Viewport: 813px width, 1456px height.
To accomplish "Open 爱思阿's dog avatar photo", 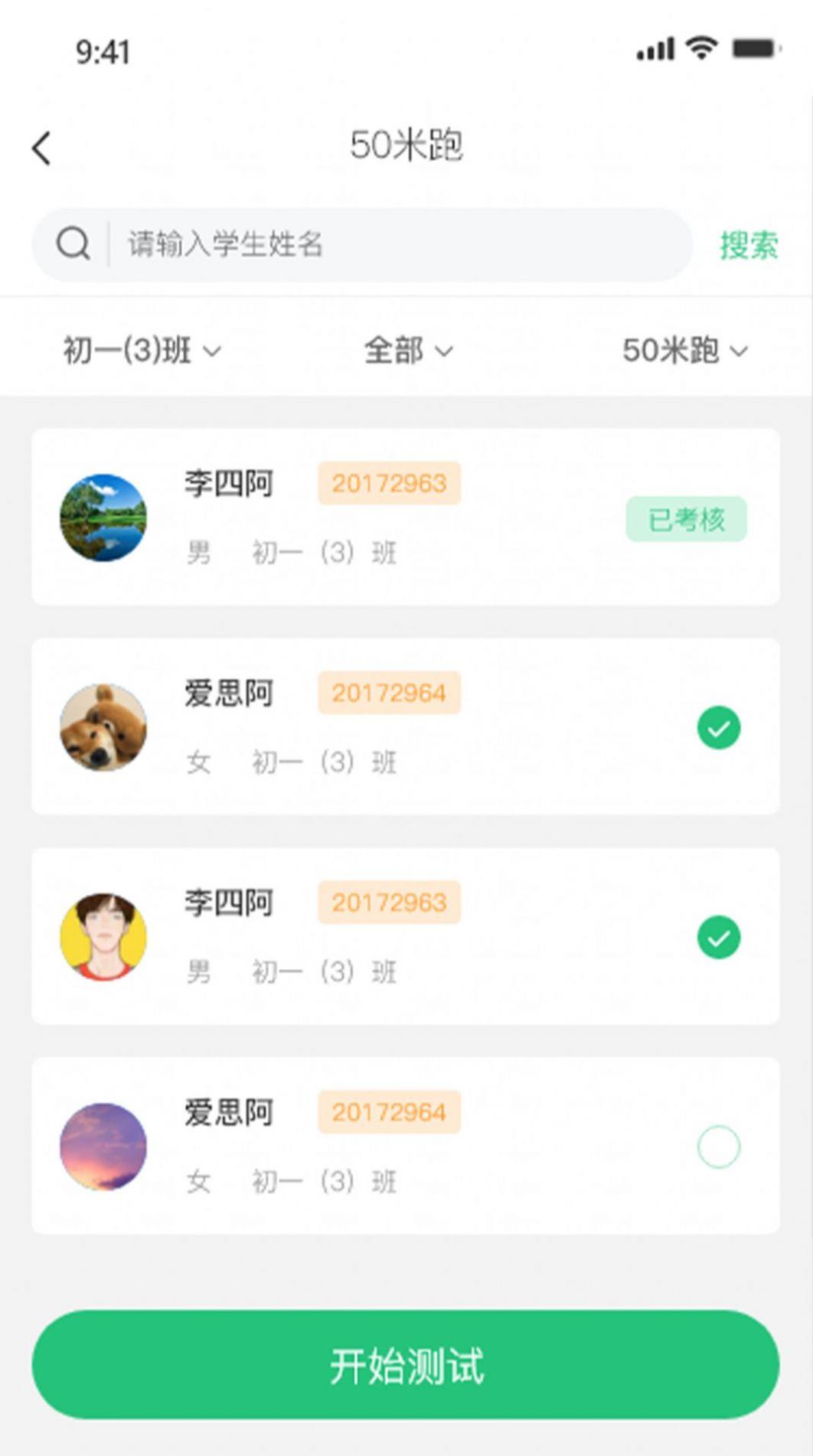I will click(x=104, y=727).
